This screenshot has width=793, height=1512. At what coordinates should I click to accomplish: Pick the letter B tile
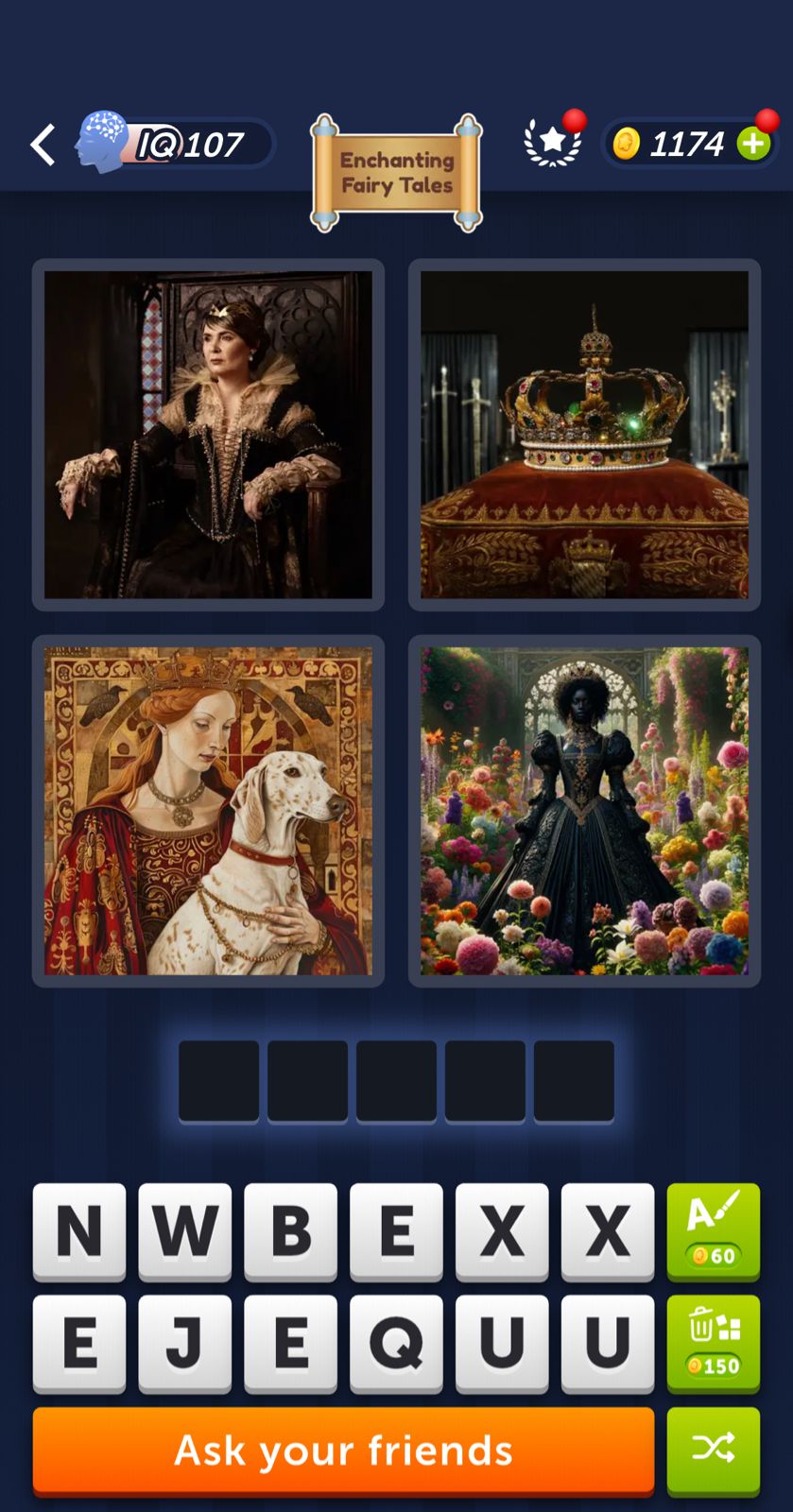click(x=291, y=1230)
